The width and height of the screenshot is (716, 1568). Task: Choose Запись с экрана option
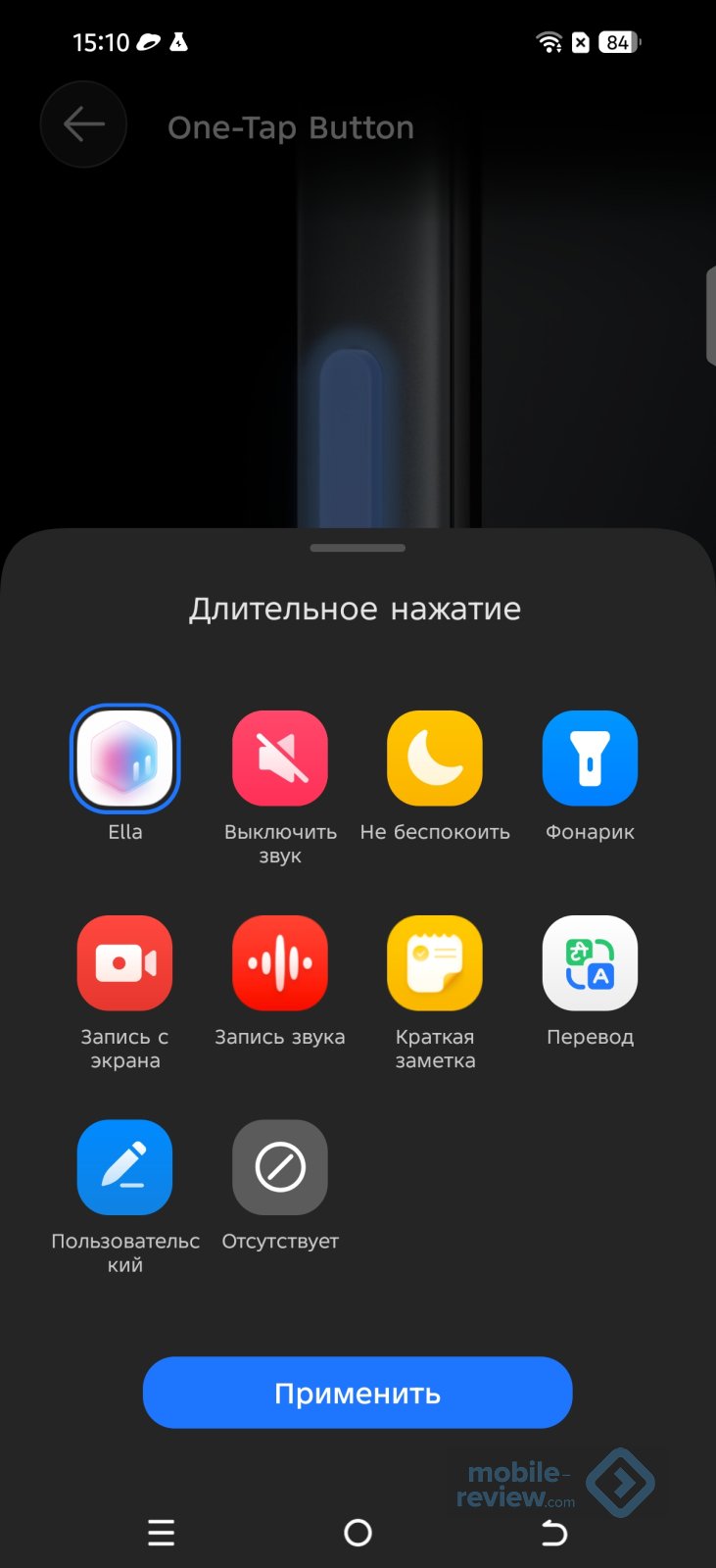124,962
